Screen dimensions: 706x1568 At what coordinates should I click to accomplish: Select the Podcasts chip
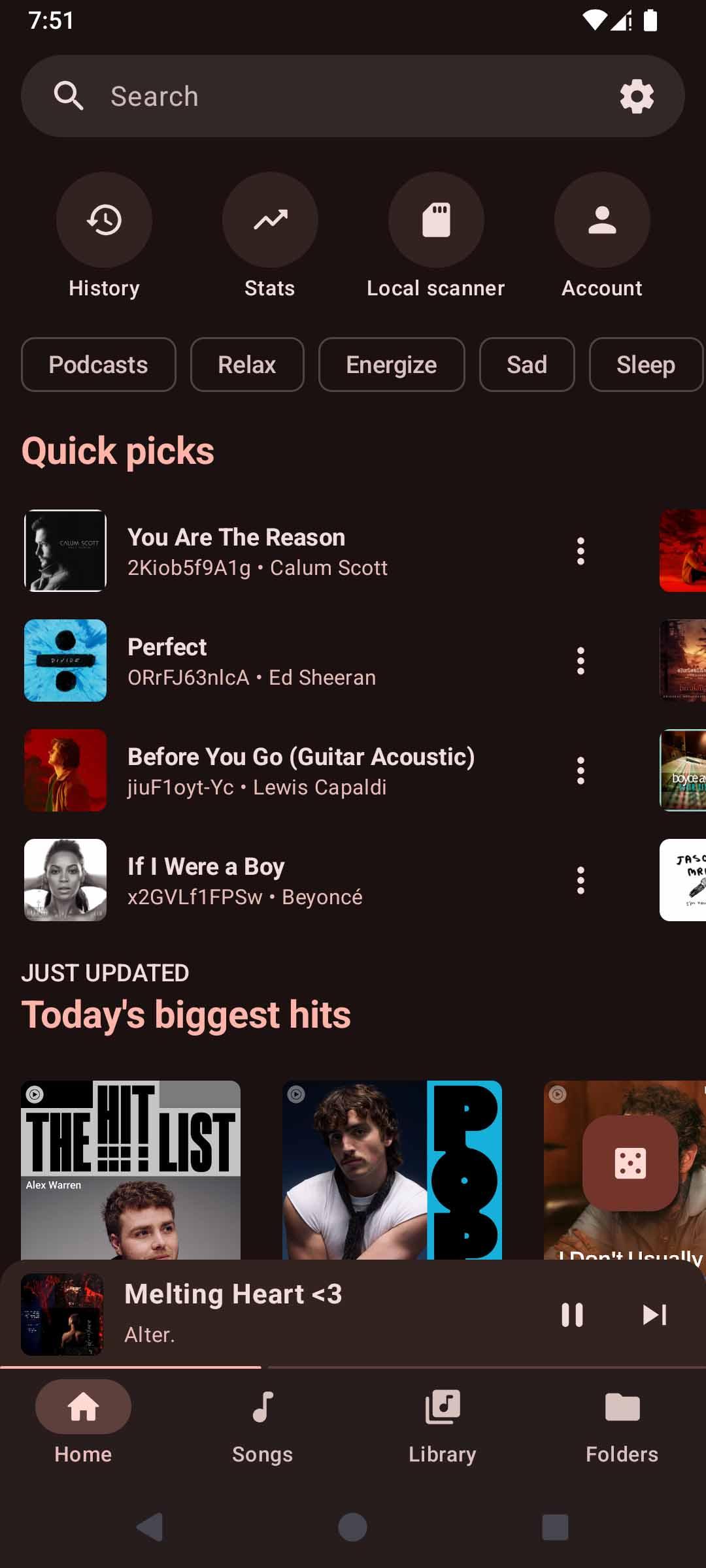pos(99,365)
